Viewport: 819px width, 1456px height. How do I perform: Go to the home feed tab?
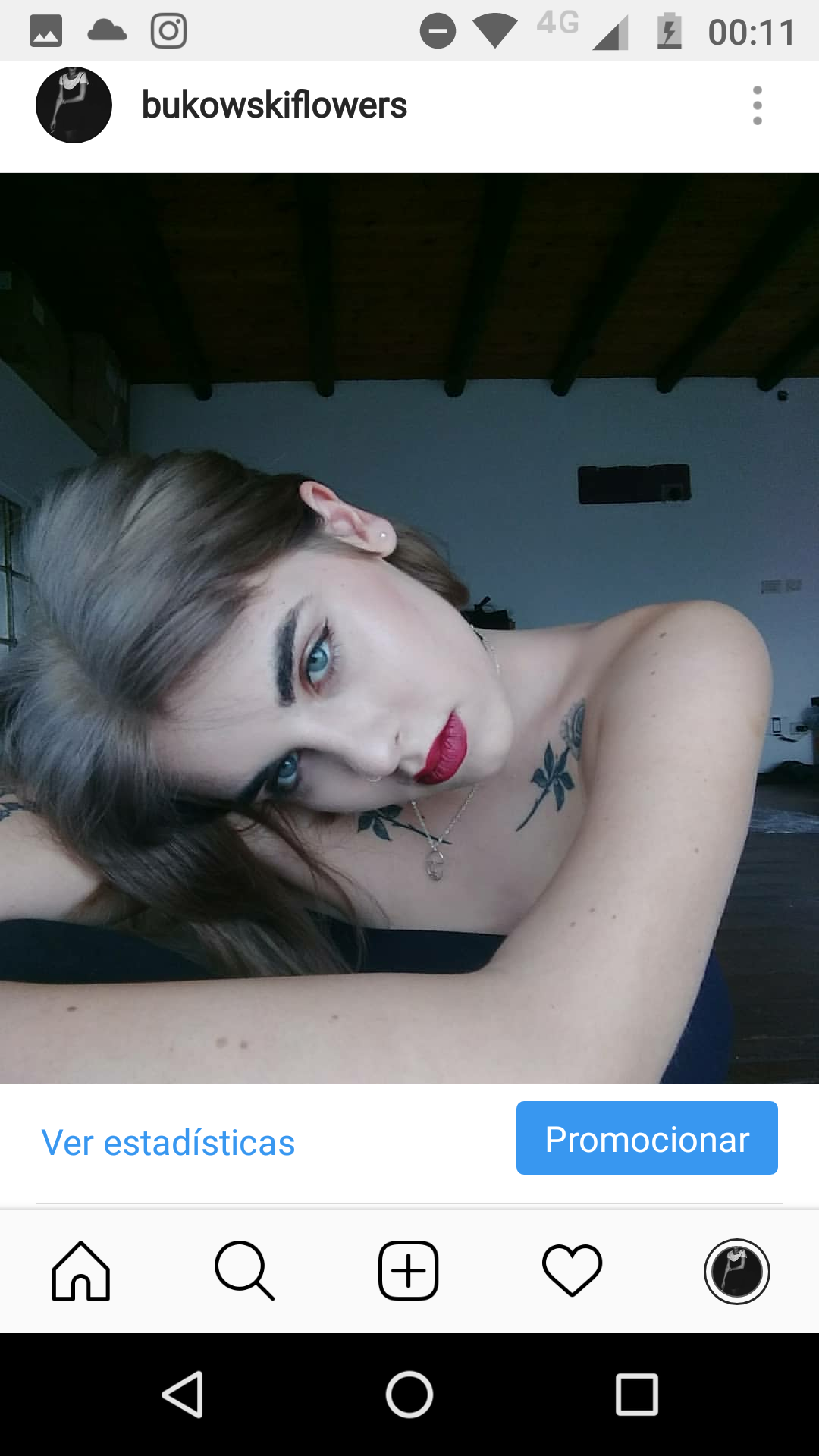click(x=81, y=1271)
